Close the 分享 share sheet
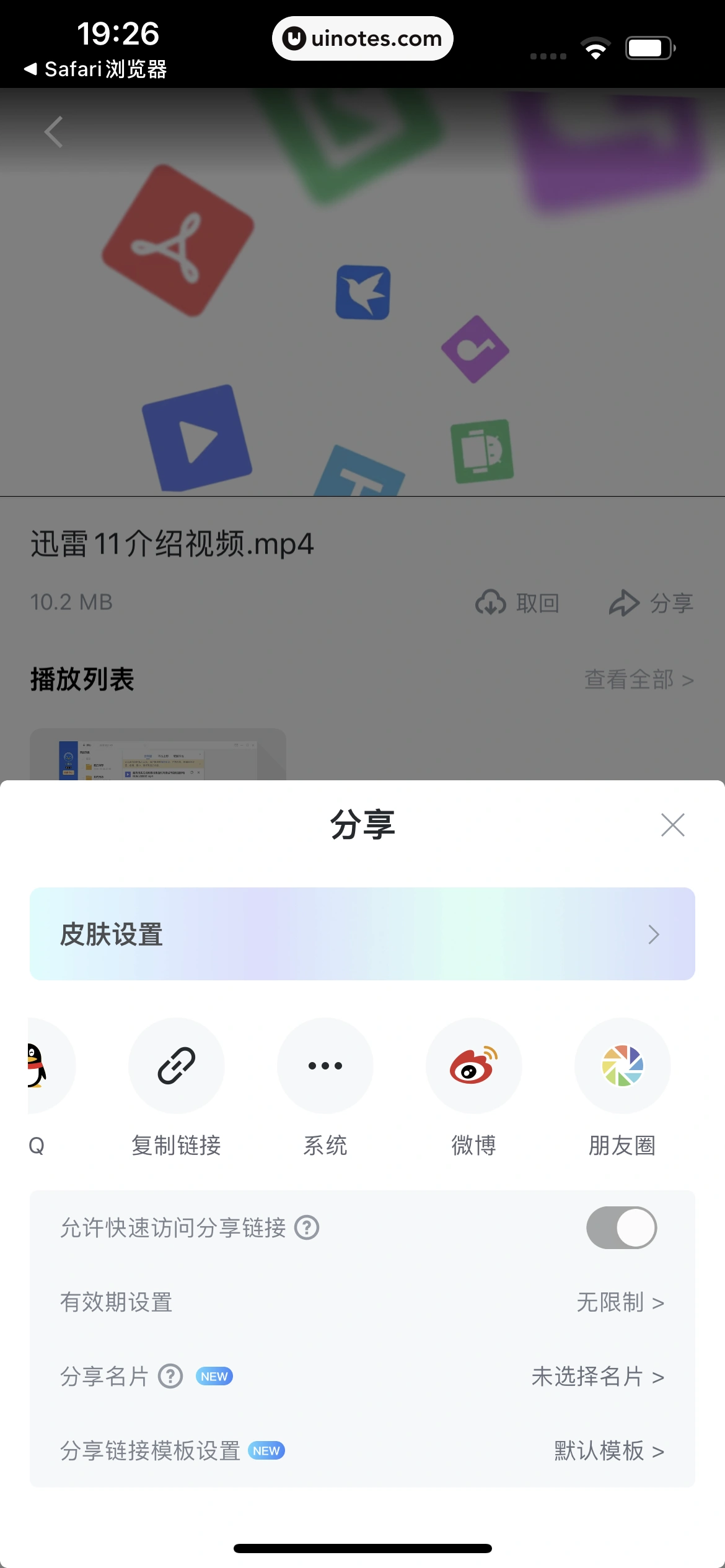Screen dimensions: 725x1568 (672, 825)
